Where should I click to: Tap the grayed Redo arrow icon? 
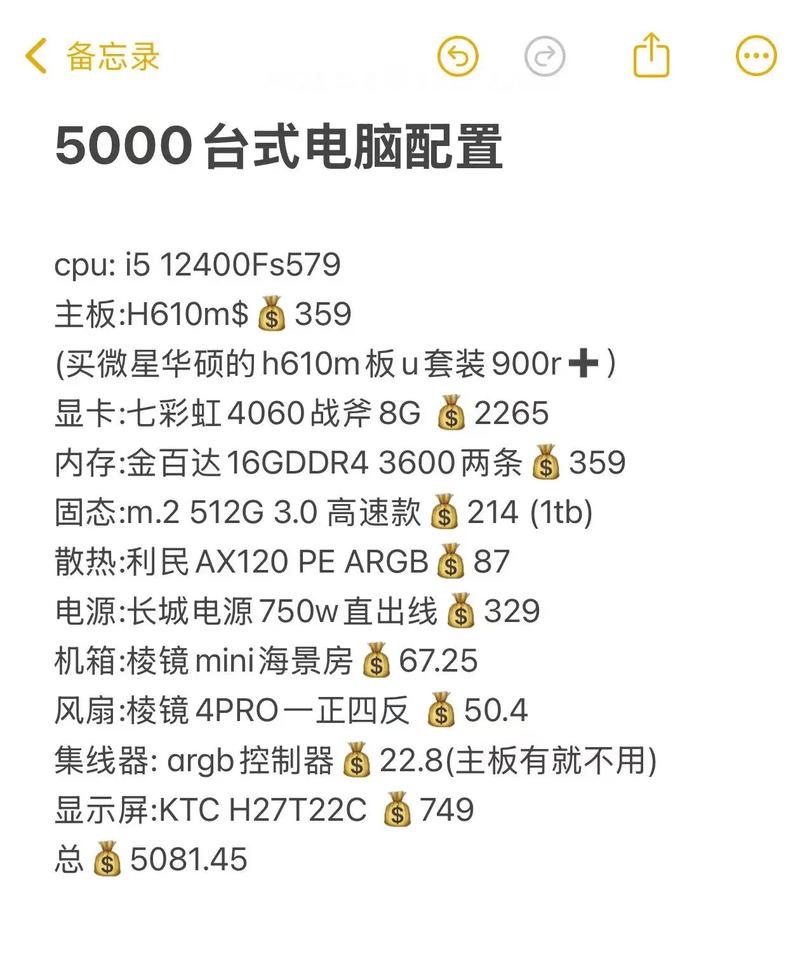(545, 57)
